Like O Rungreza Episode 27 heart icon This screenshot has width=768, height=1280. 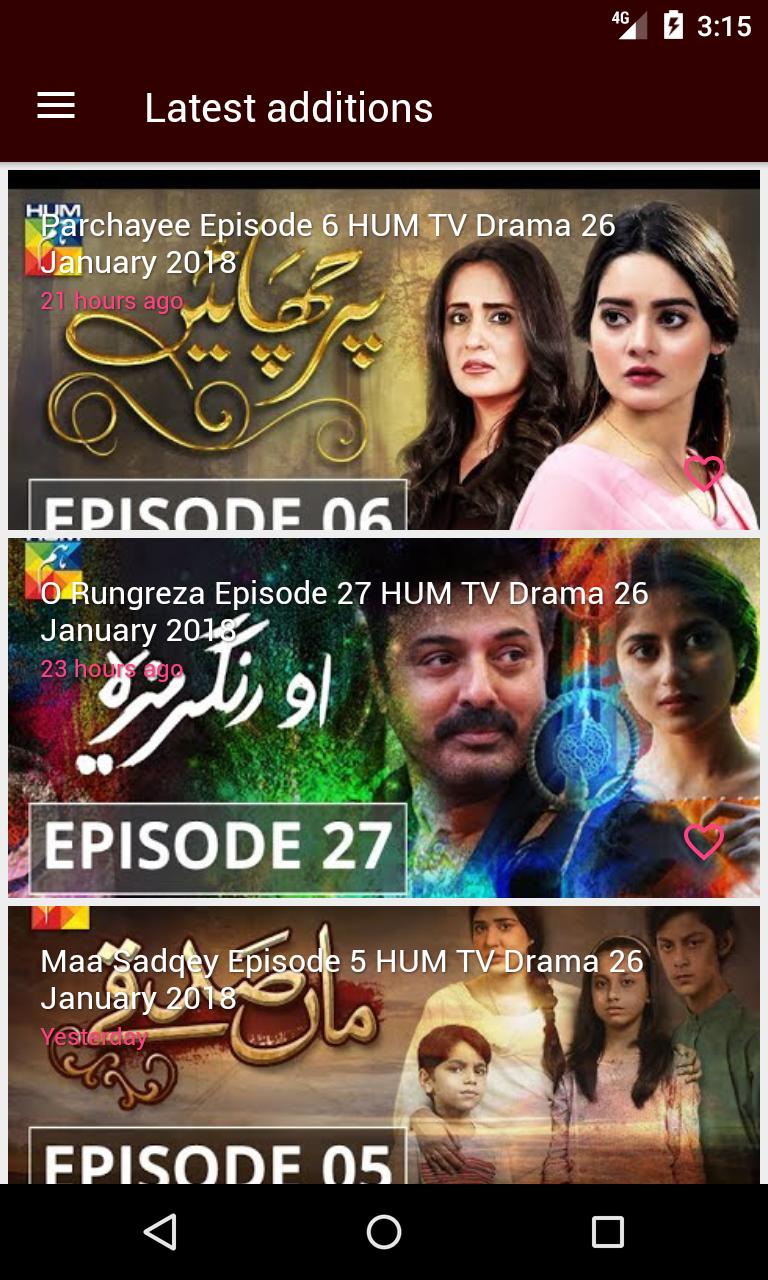click(x=703, y=841)
